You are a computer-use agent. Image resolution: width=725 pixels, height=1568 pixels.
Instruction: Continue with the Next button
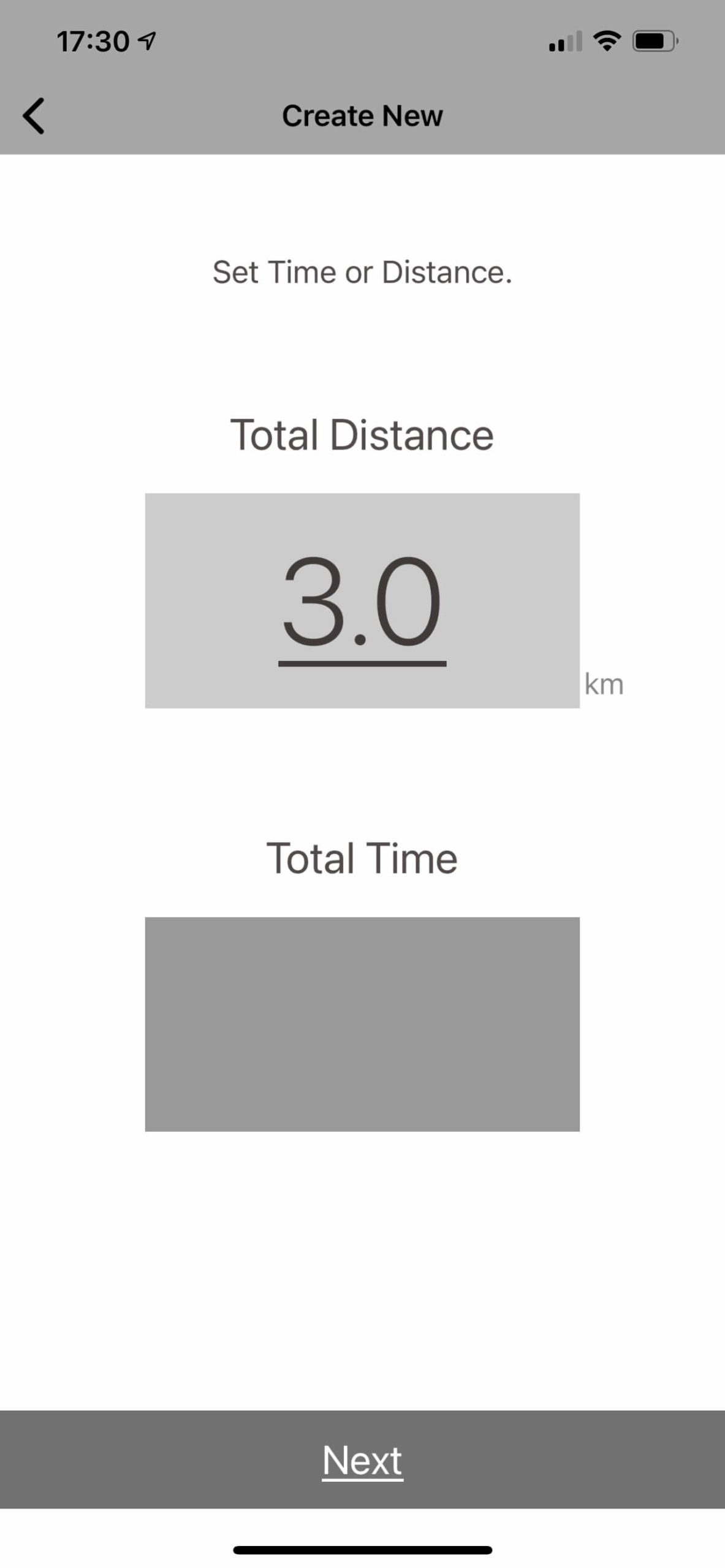pyautogui.click(x=362, y=1460)
